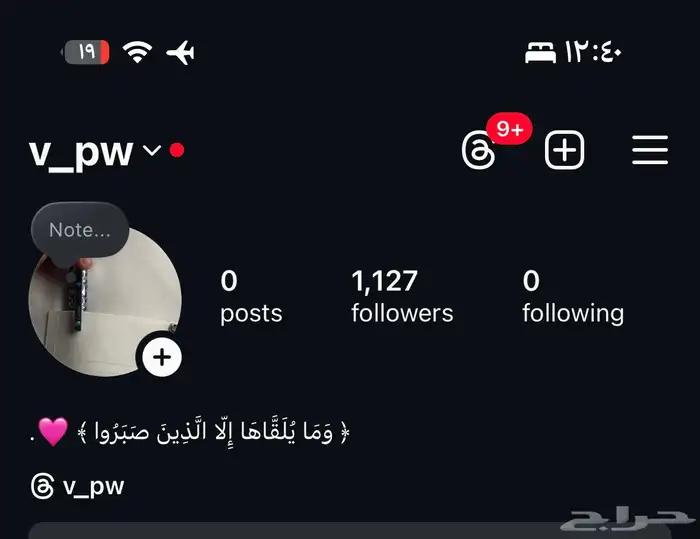700x539 pixels.
Task: View the 0 following list
Action: [x=572, y=296]
